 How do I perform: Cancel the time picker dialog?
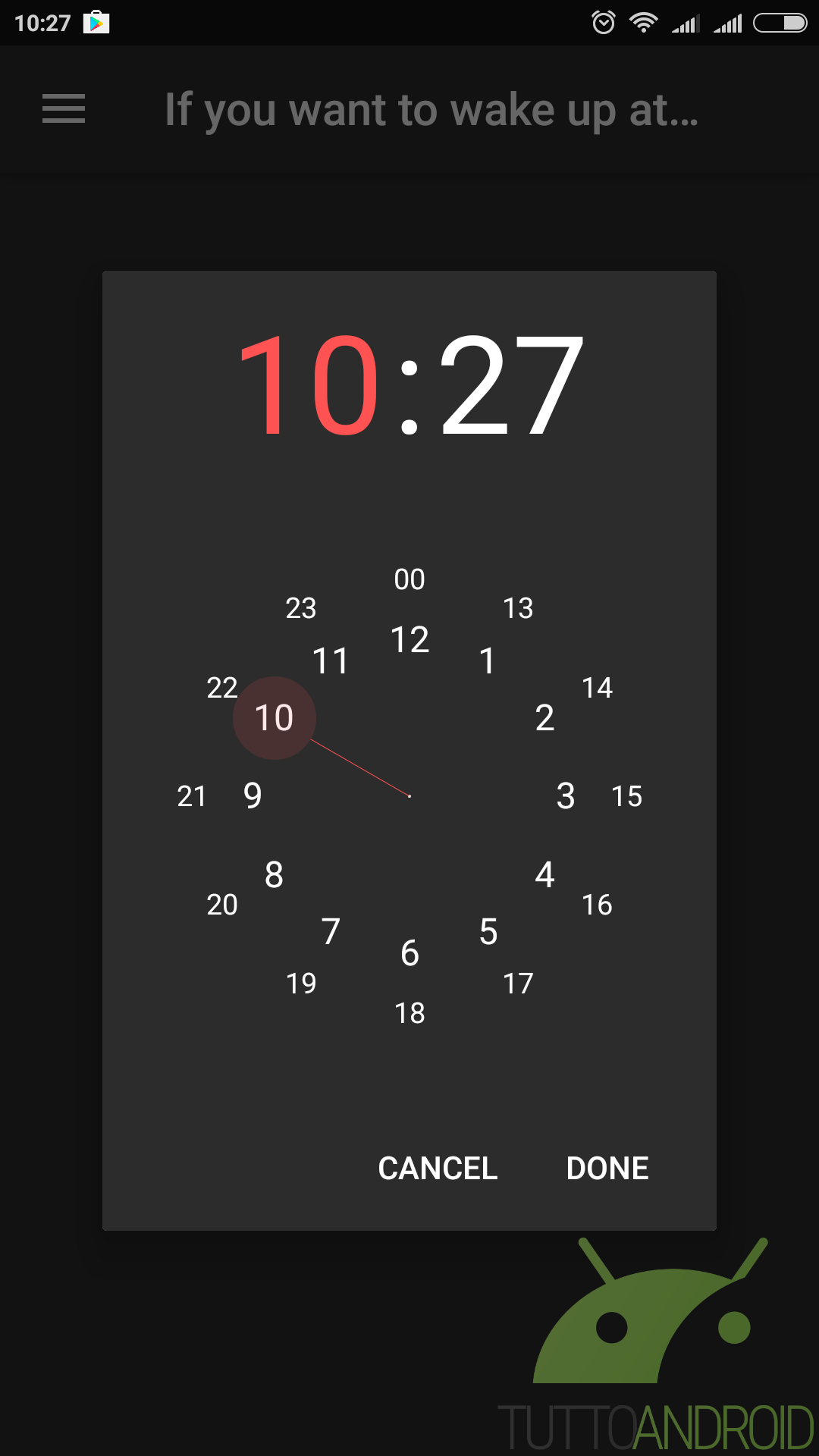pos(438,1169)
